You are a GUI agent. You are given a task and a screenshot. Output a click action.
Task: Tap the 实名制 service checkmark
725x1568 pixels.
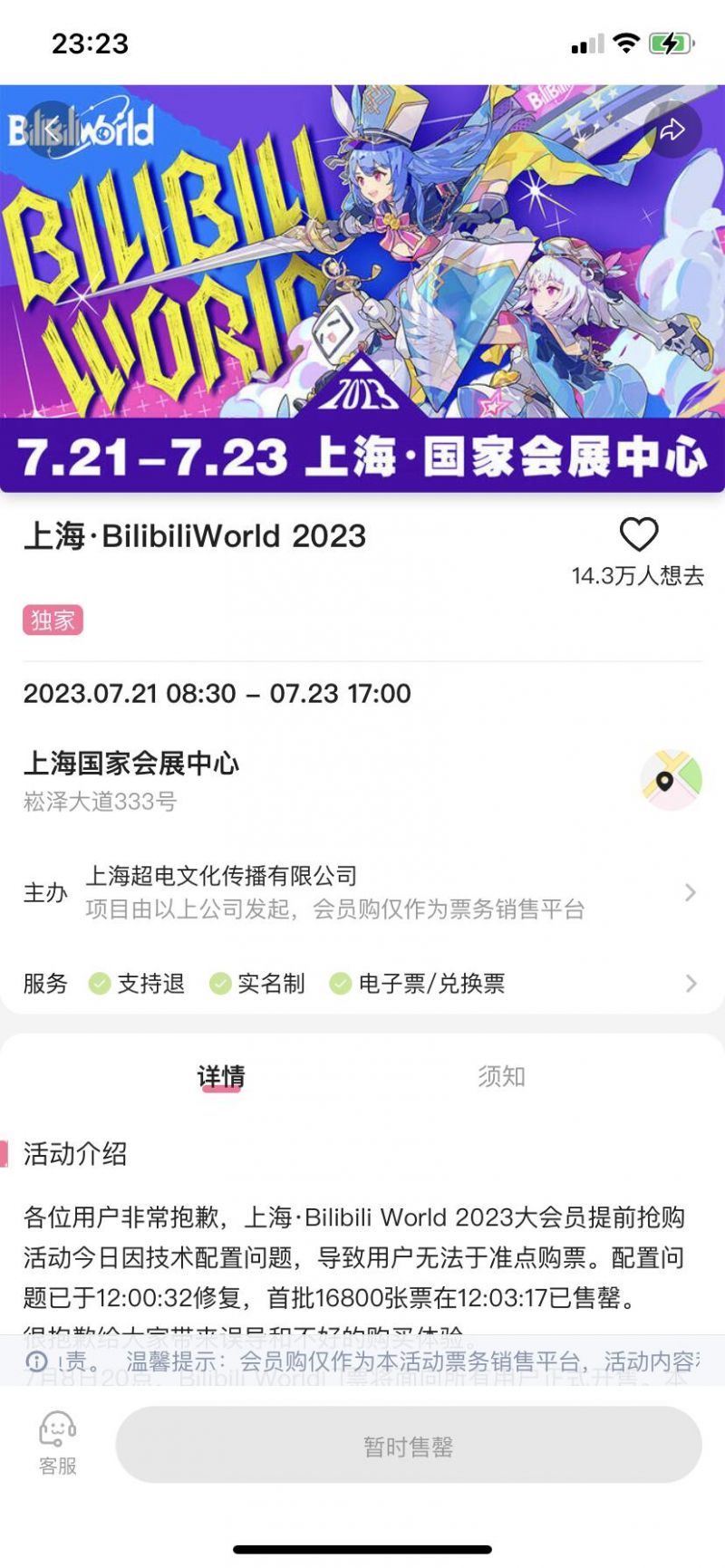point(217,982)
